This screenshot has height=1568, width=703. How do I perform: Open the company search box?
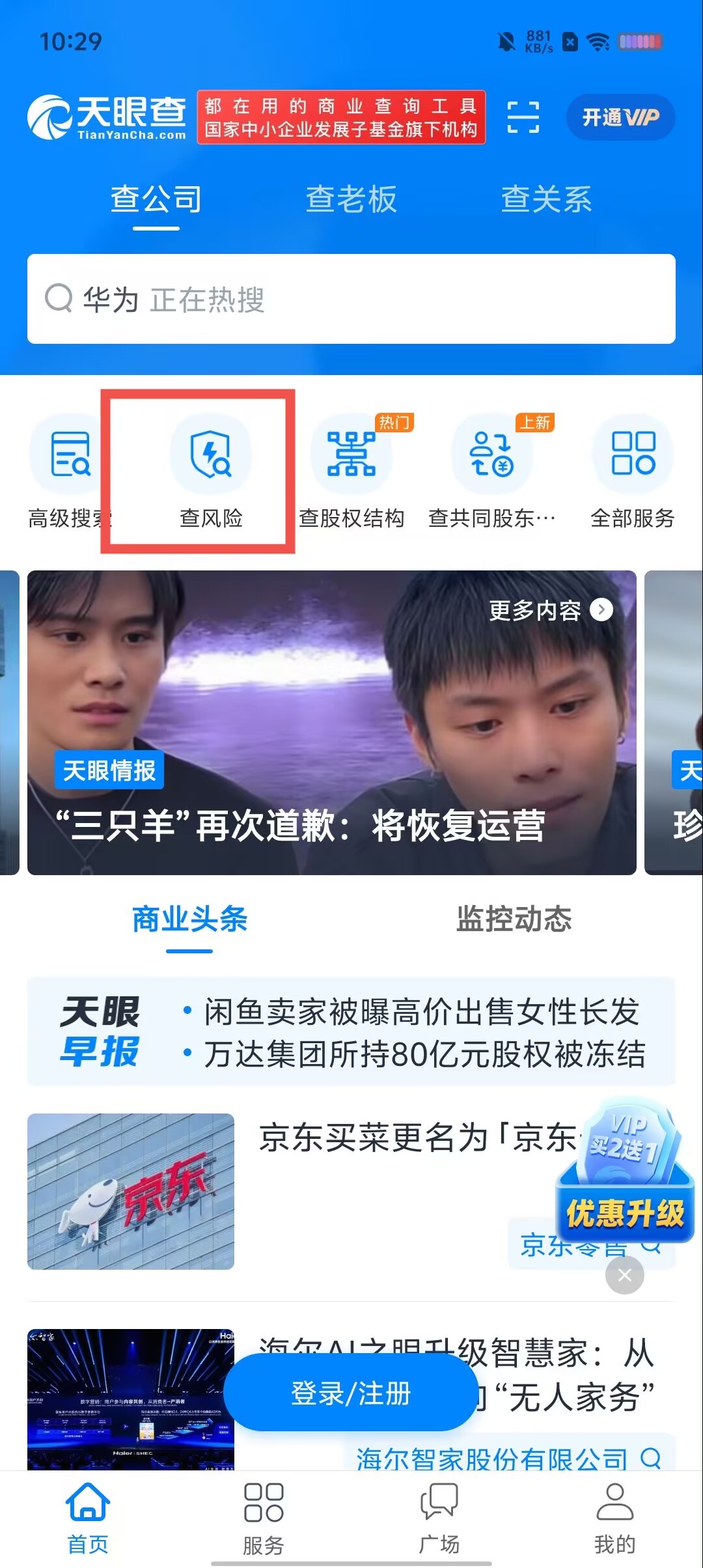pyautogui.click(x=351, y=299)
